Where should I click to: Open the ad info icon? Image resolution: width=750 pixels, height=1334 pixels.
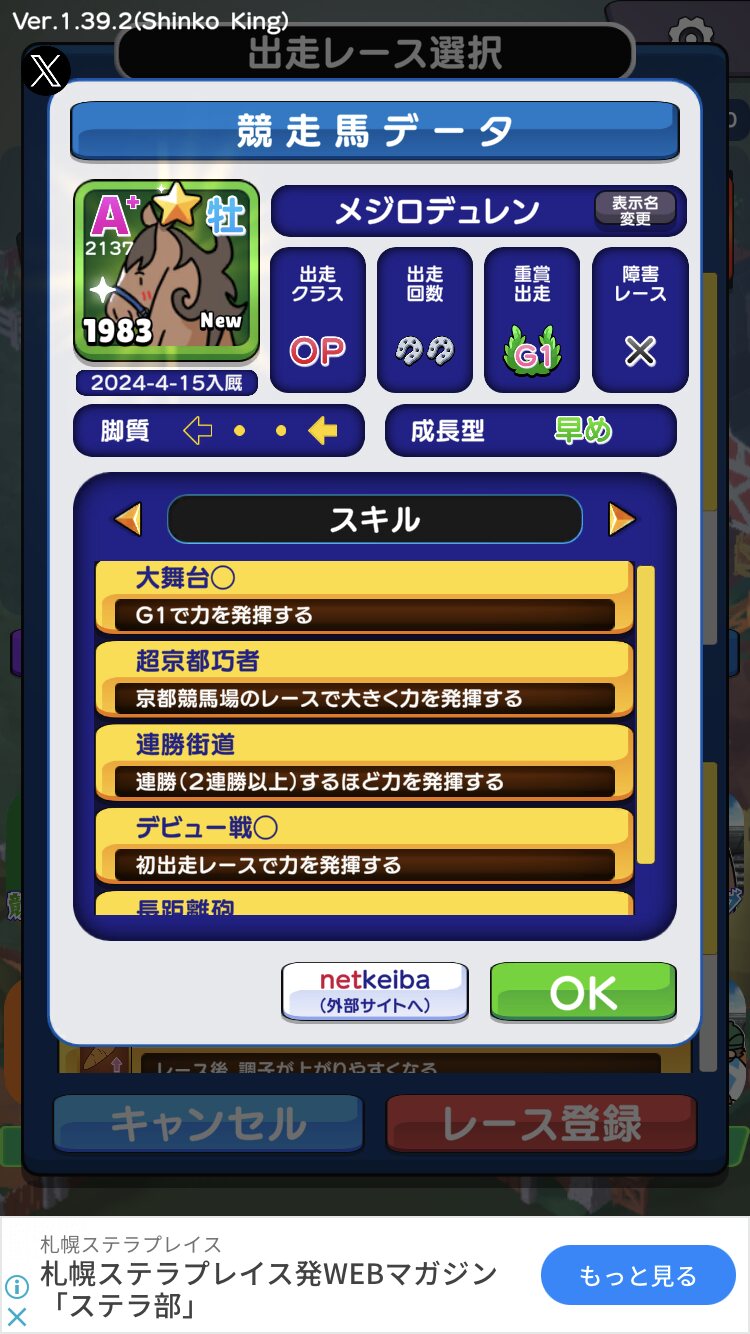[16, 1286]
